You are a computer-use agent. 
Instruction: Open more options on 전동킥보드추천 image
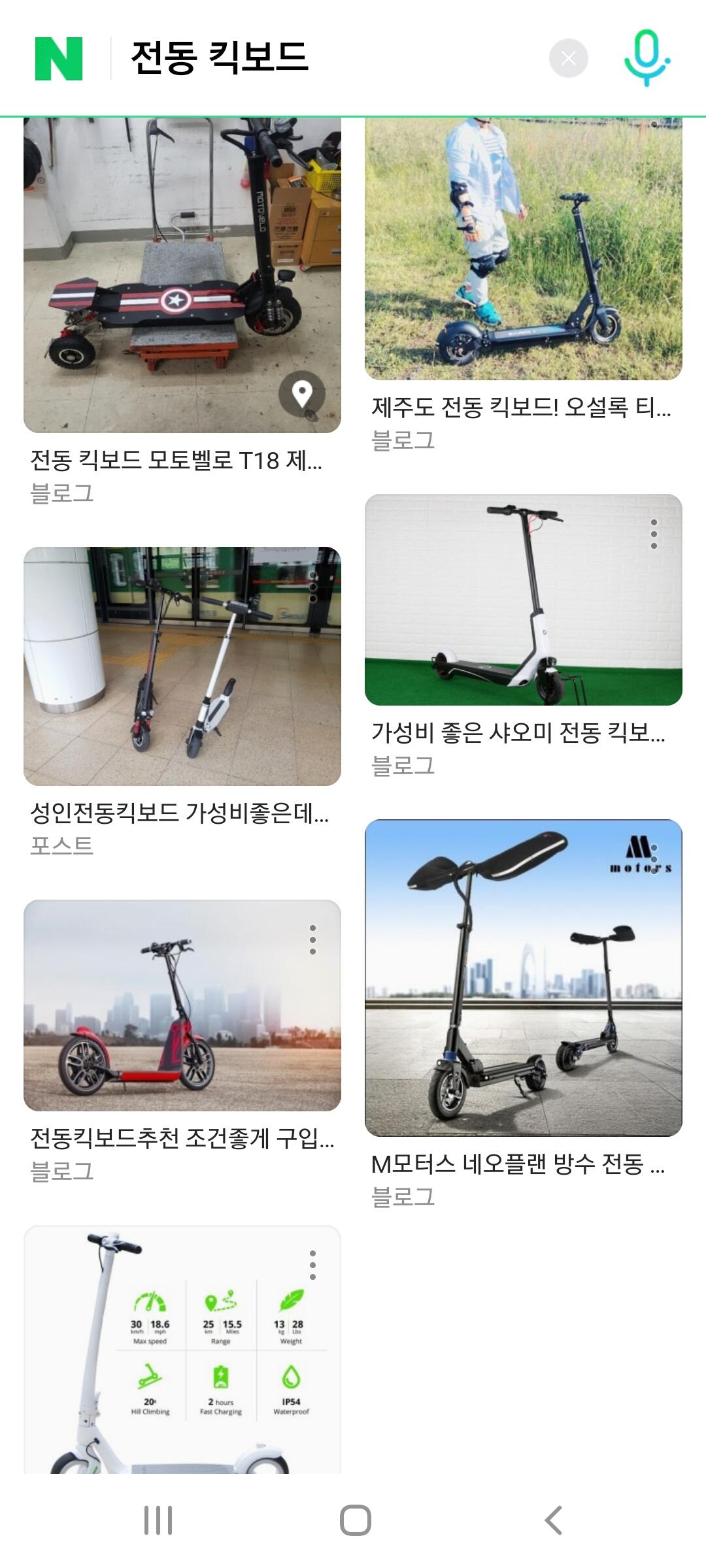click(x=313, y=939)
